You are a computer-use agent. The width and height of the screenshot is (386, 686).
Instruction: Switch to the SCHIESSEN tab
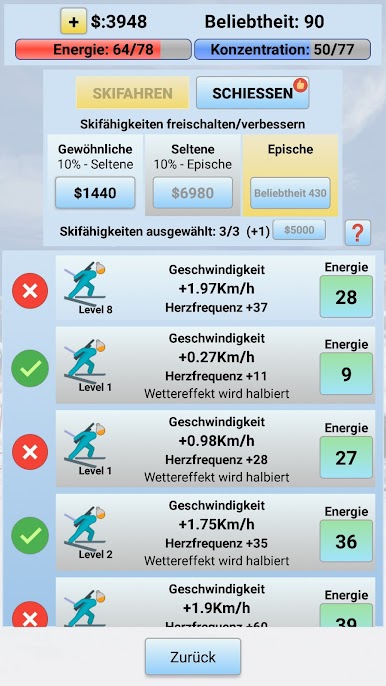tap(253, 92)
